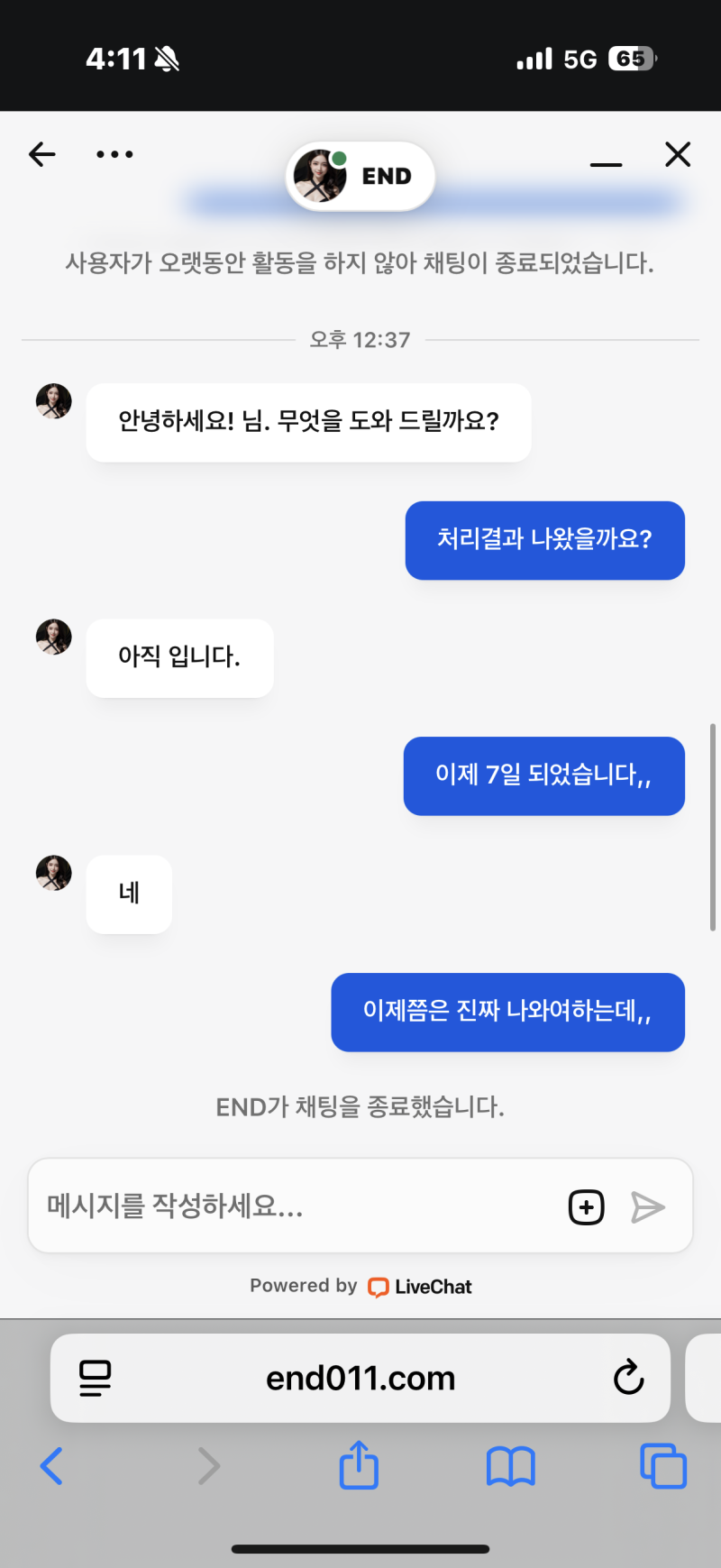Tap the send message arrow icon

point(648,1206)
